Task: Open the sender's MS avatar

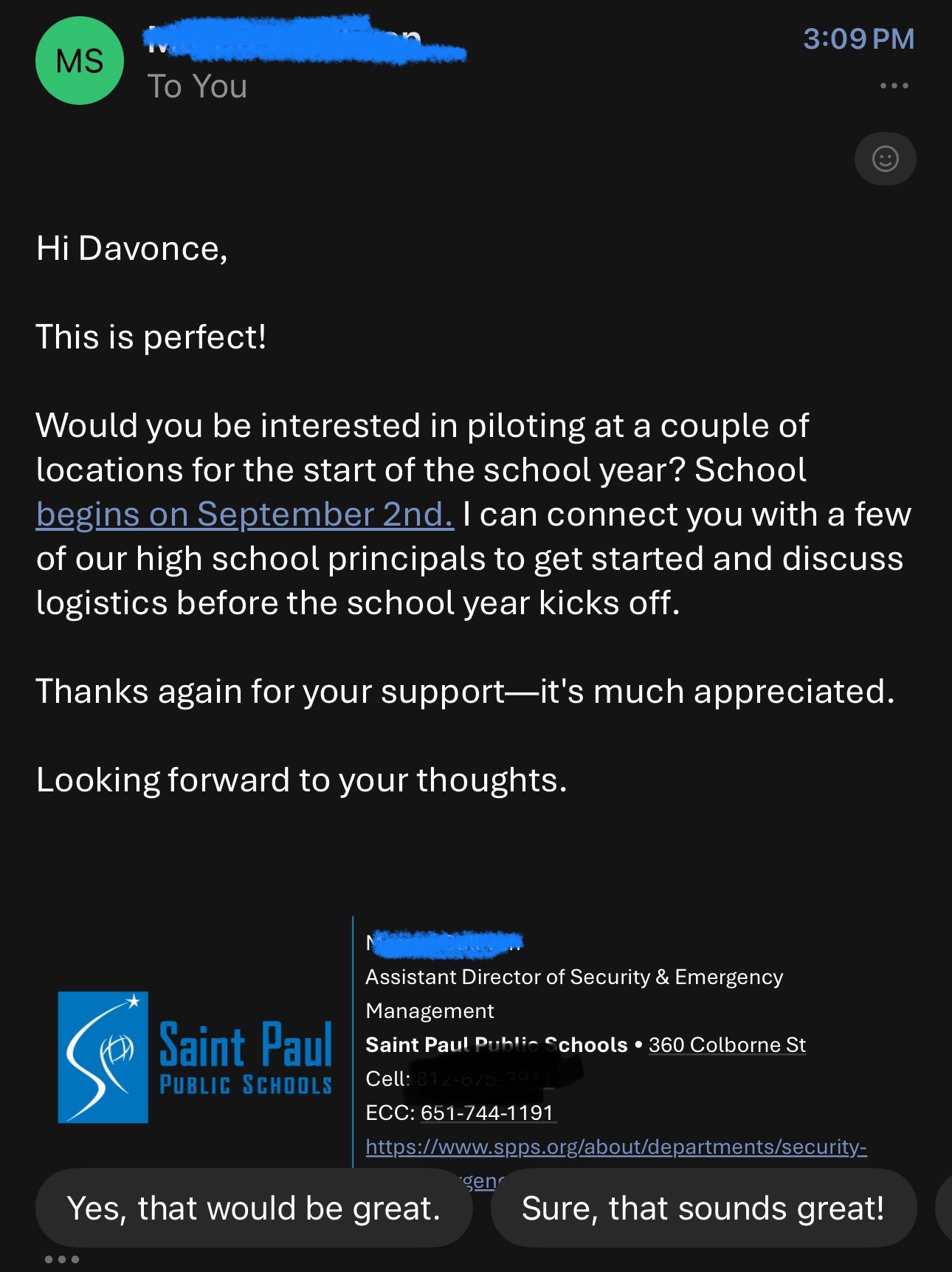Action: click(x=80, y=61)
